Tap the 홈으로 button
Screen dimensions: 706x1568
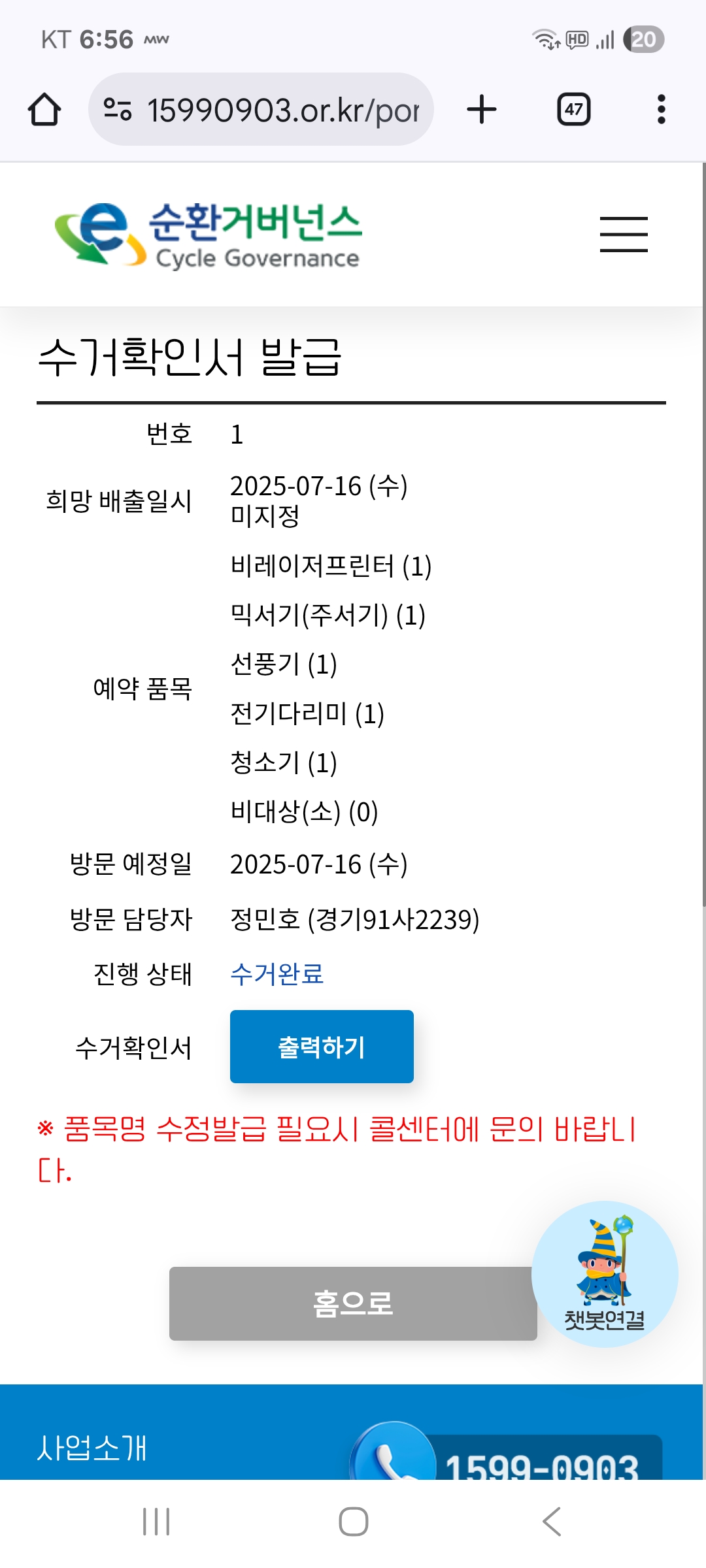(353, 1303)
